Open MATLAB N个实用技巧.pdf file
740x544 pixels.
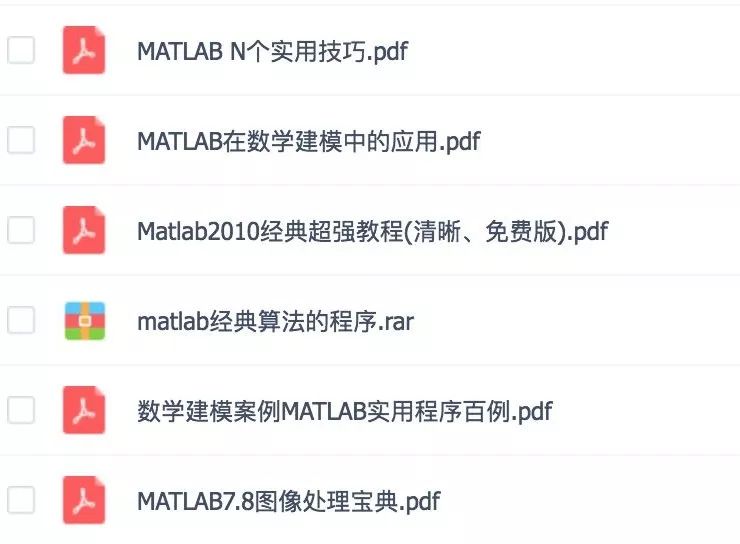tap(272, 51)
